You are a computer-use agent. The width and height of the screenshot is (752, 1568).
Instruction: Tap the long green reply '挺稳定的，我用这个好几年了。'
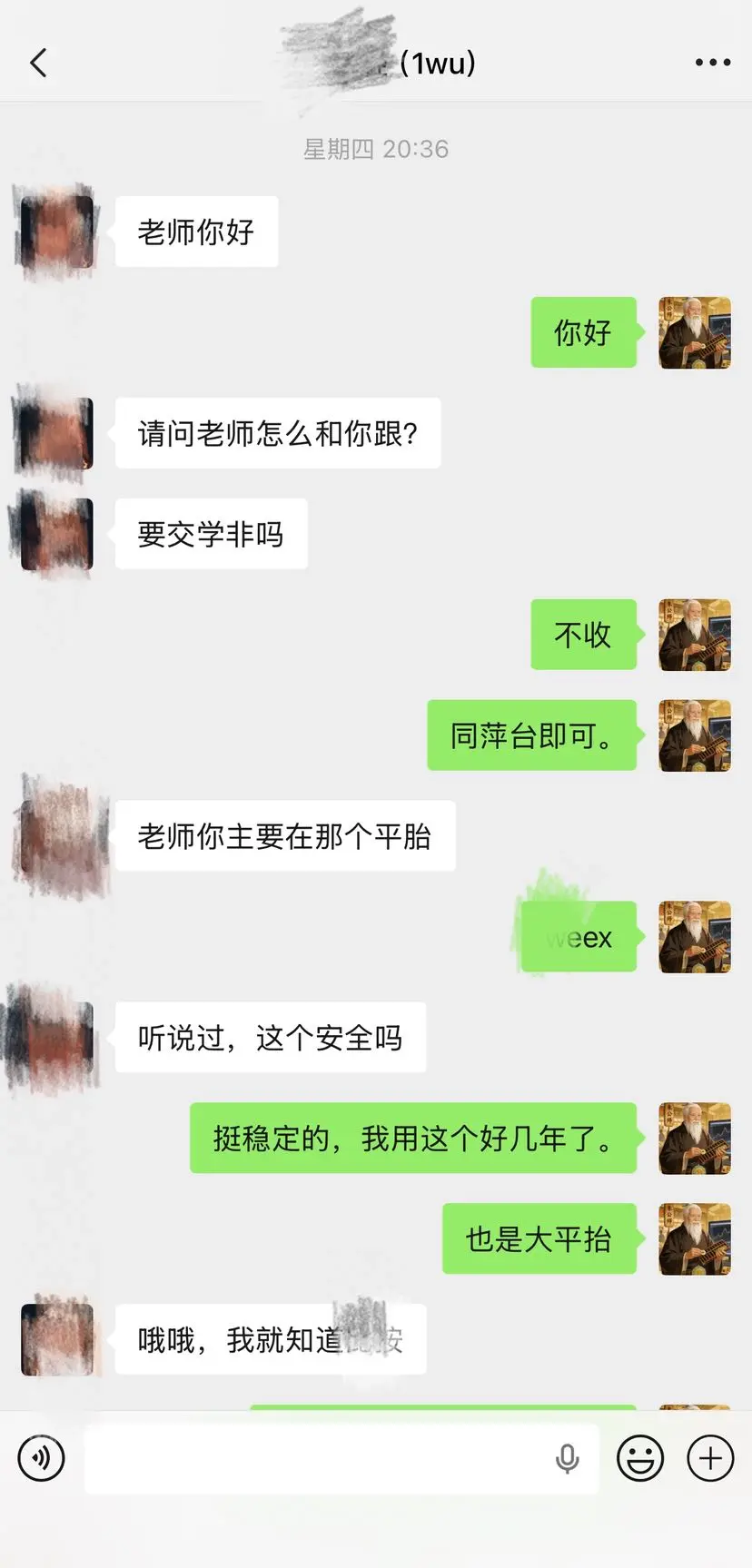click(x=413, y=1138)
